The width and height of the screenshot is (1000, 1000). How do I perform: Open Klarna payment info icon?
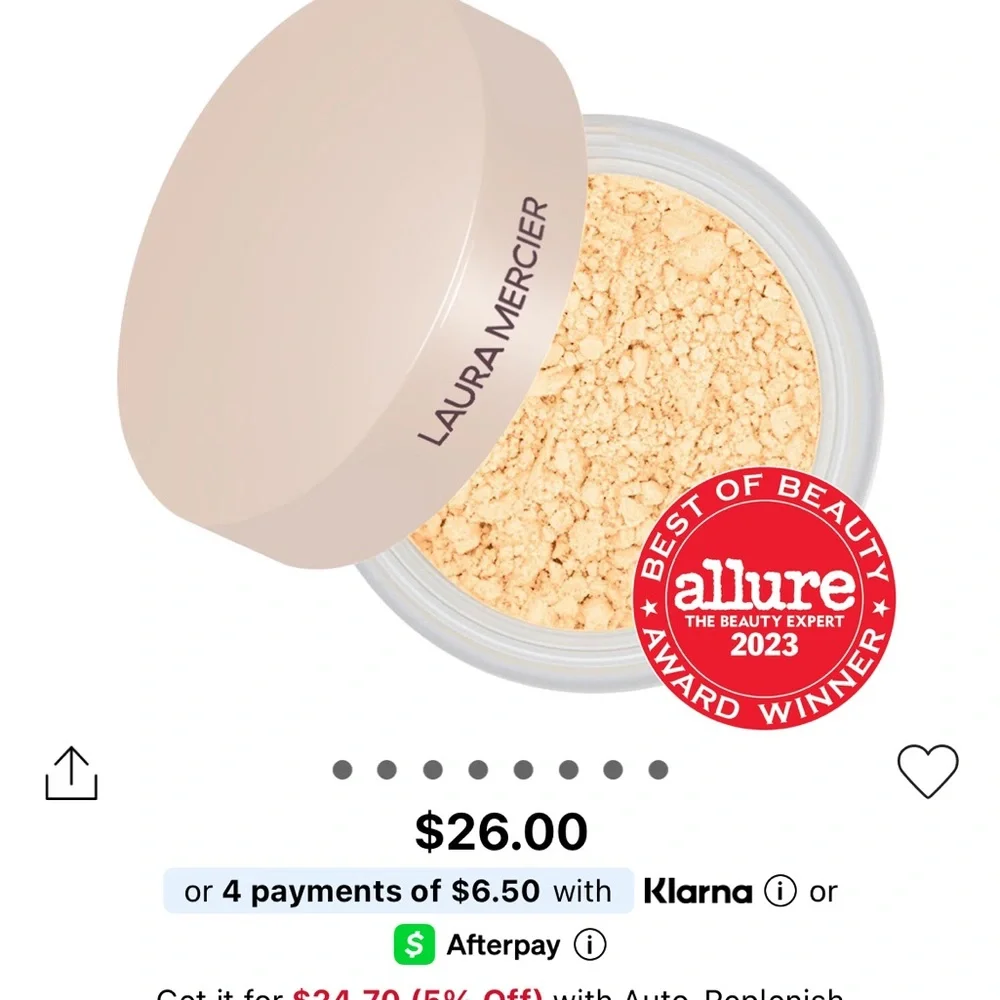point(780,891)
